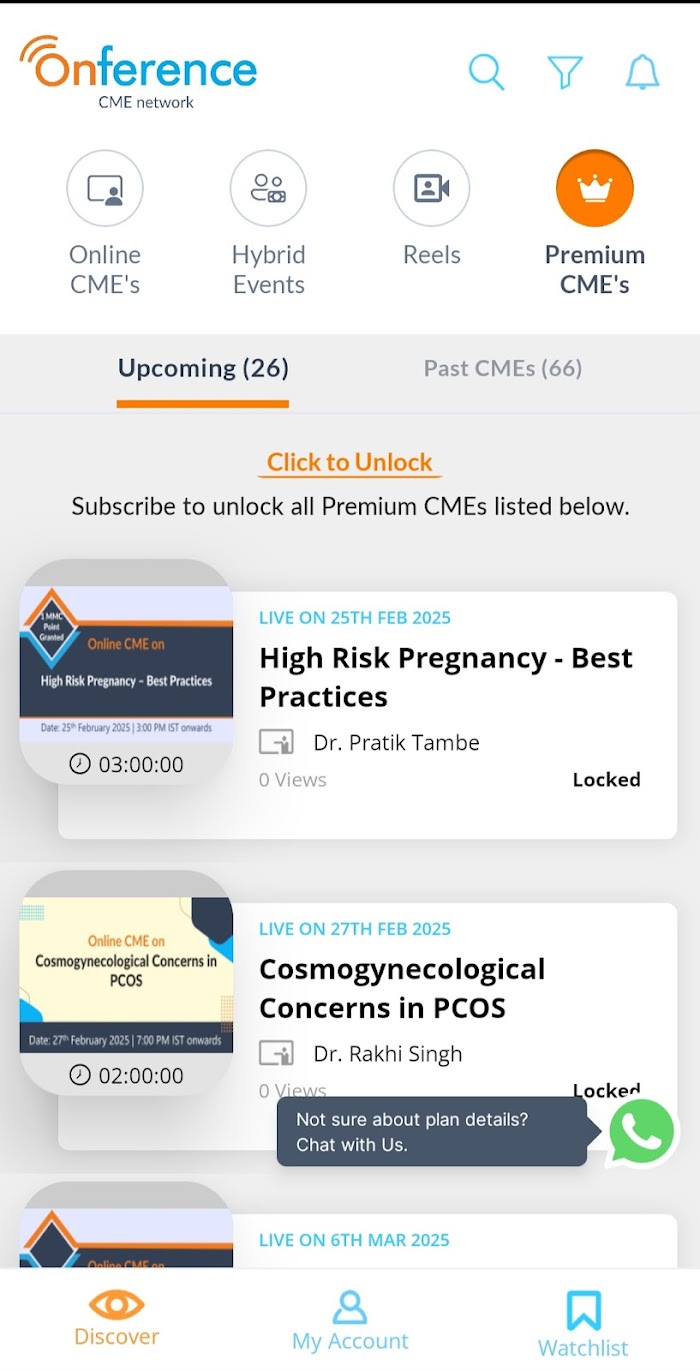Open the notifications bell
700x1371 pixels.
point(642,72)
